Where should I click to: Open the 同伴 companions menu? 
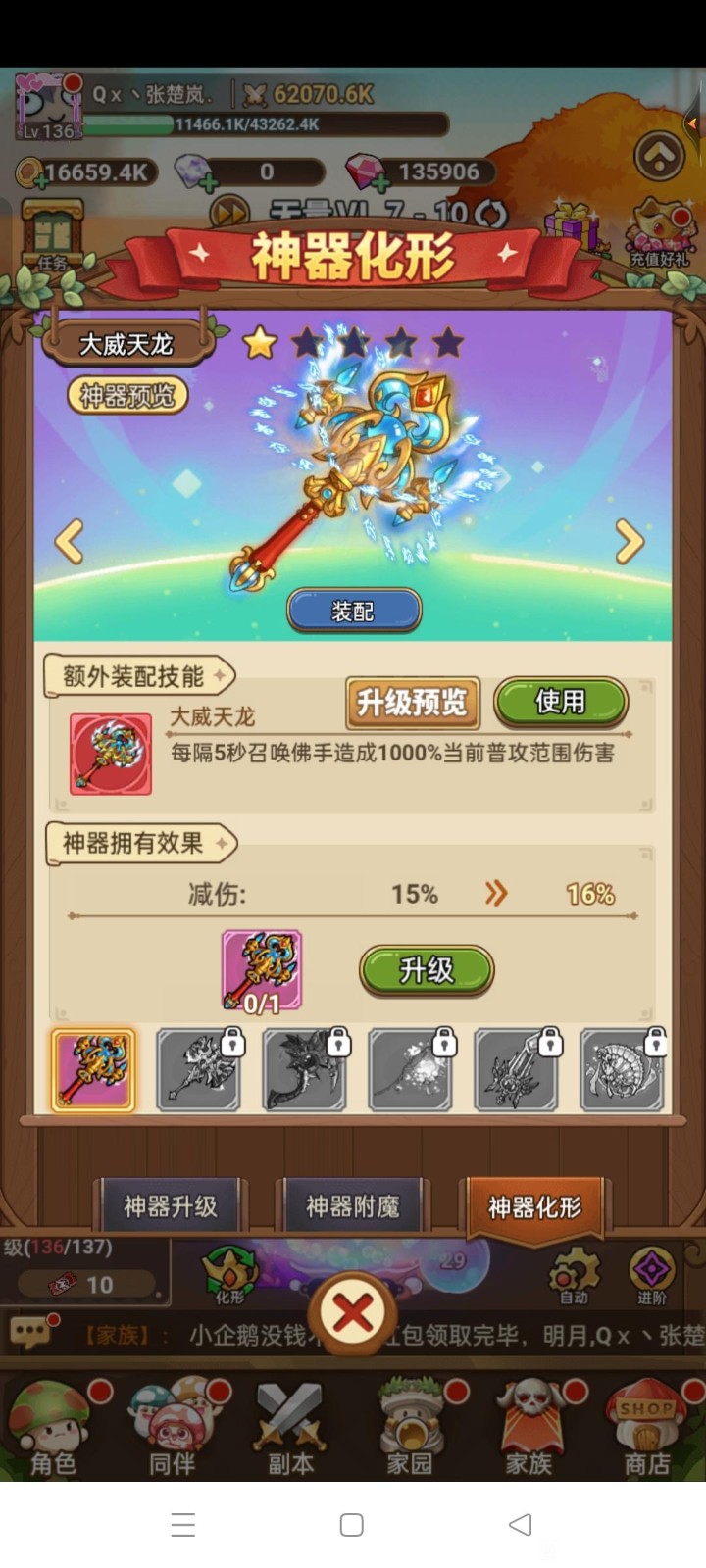coord(173,1429)
